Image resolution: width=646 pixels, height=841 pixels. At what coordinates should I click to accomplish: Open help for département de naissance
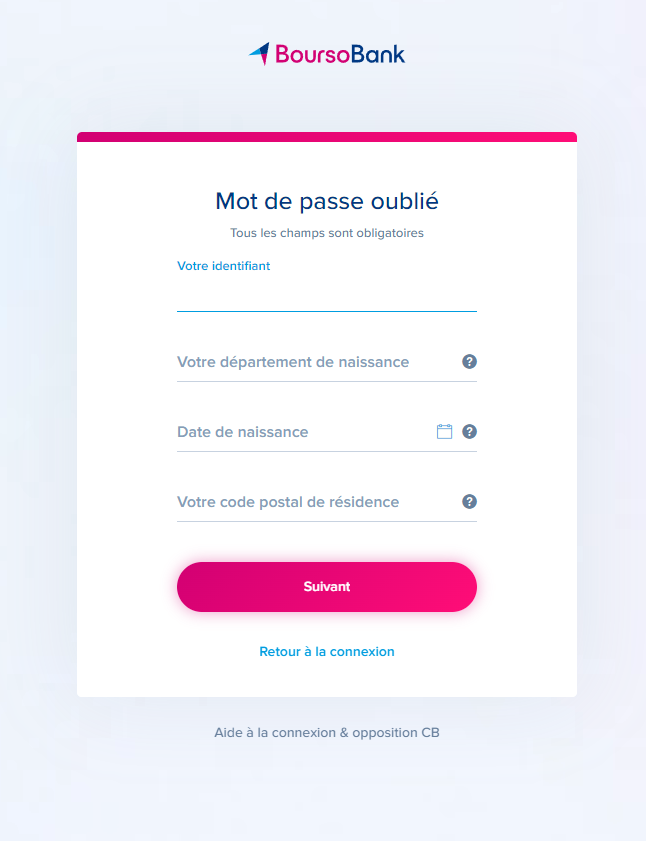(469, 362)
